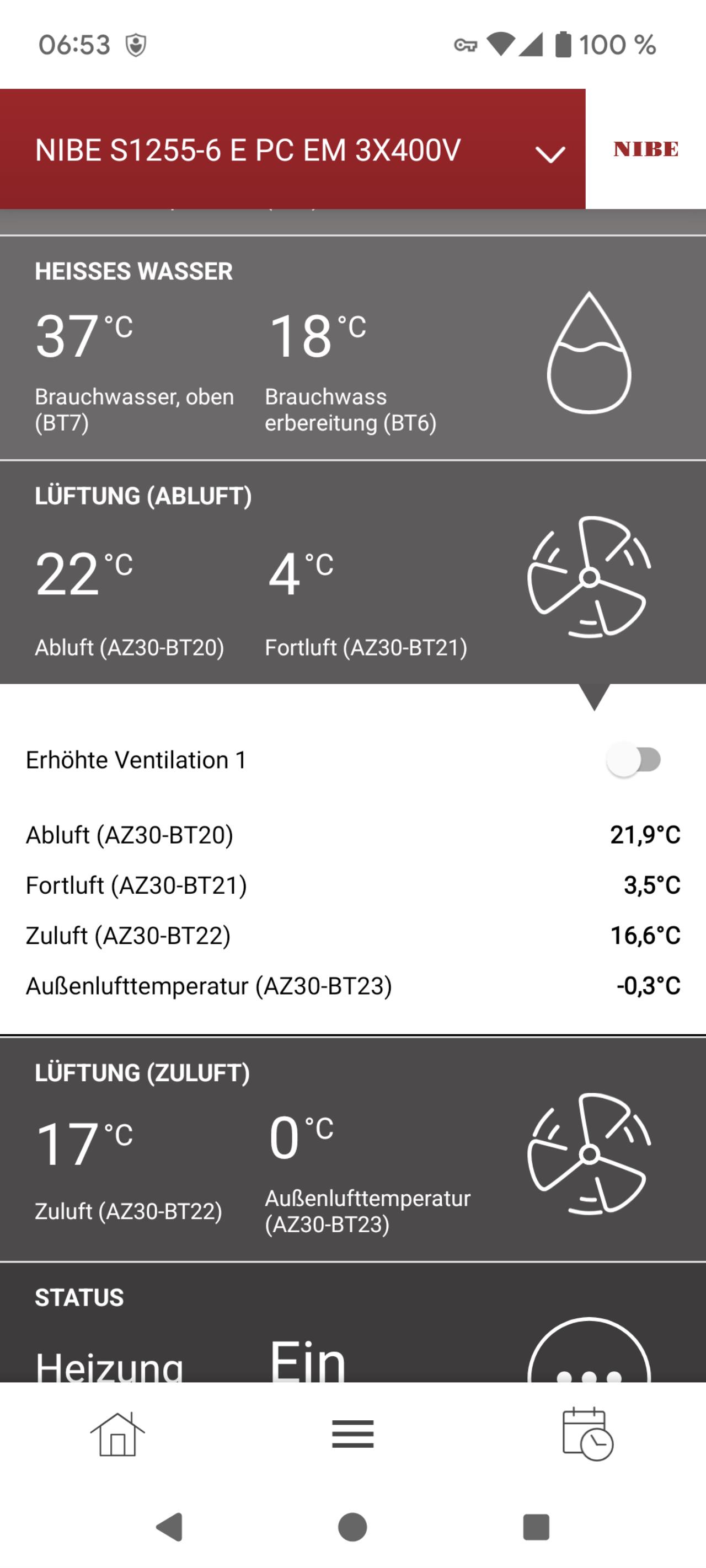Tap the system back button

170,1527
